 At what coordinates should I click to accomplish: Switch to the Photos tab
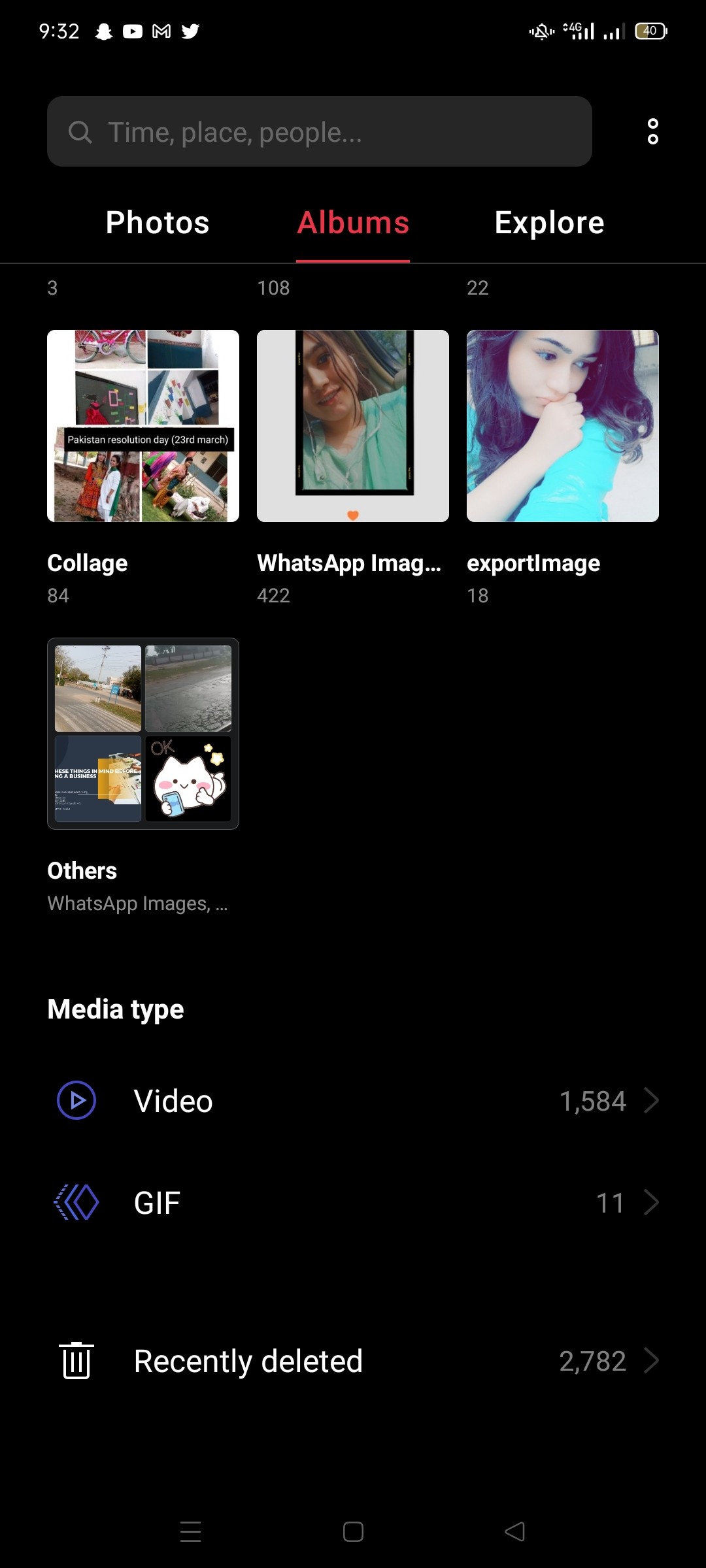pyautogui.click(x=158, y=223)
